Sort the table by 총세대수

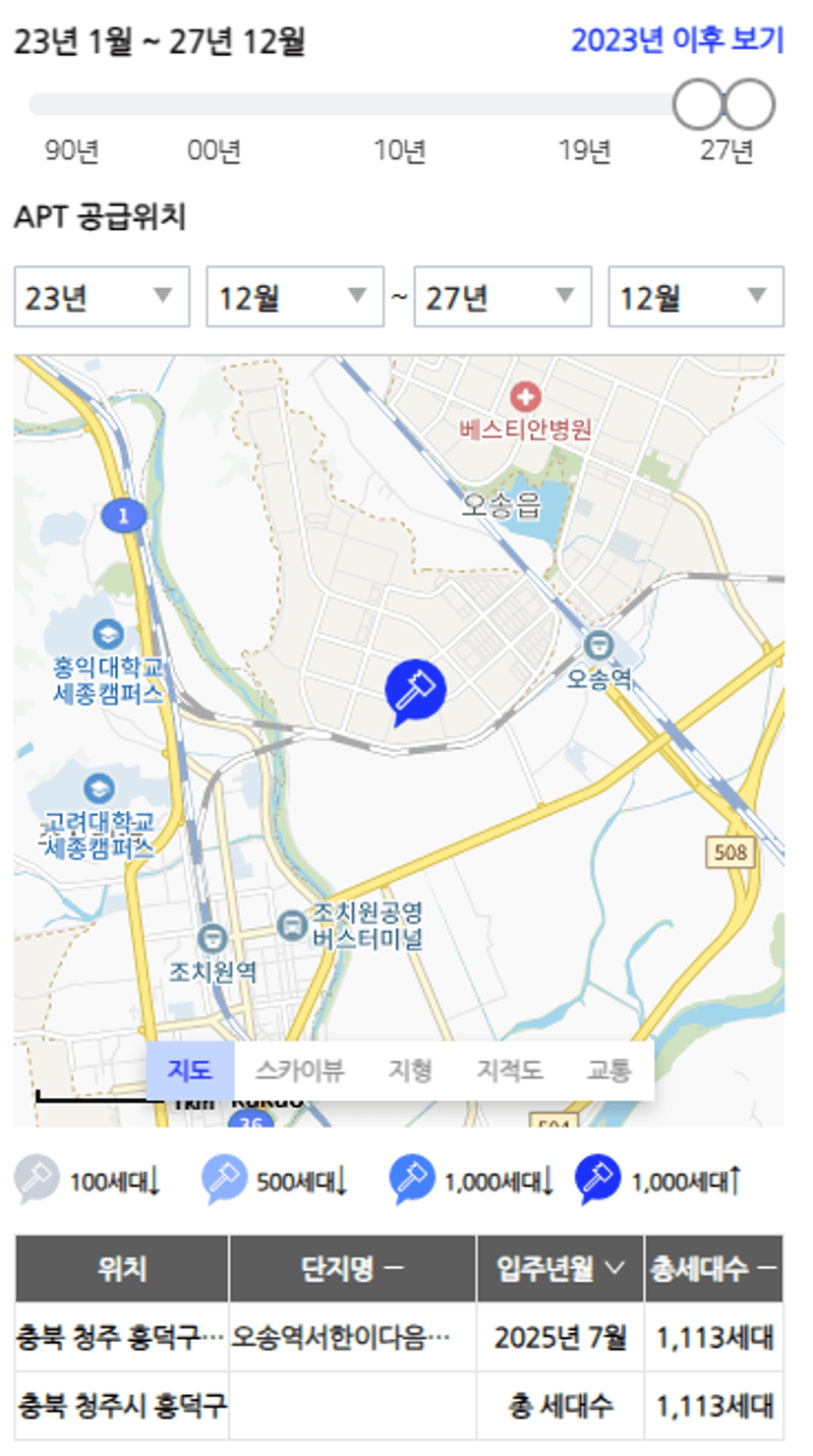point(714,1268)
